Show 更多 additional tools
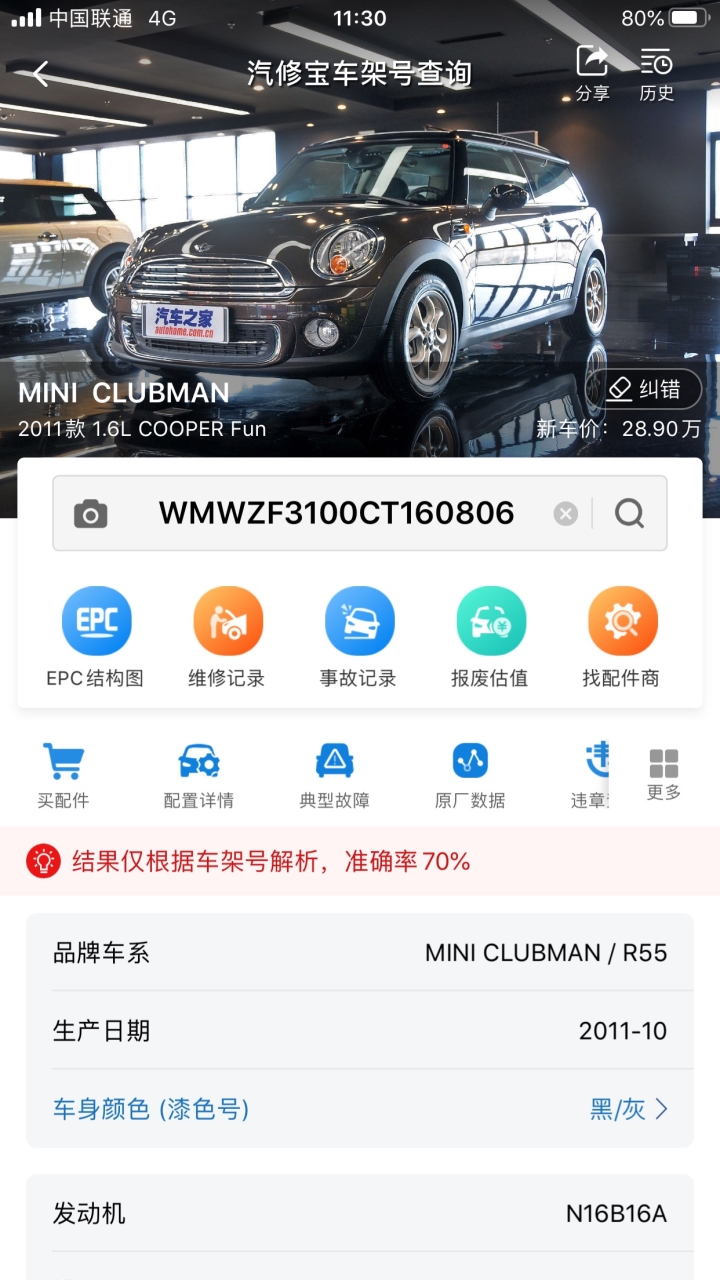This screenshot has width=720, height=1280. (x=664, y=775)
